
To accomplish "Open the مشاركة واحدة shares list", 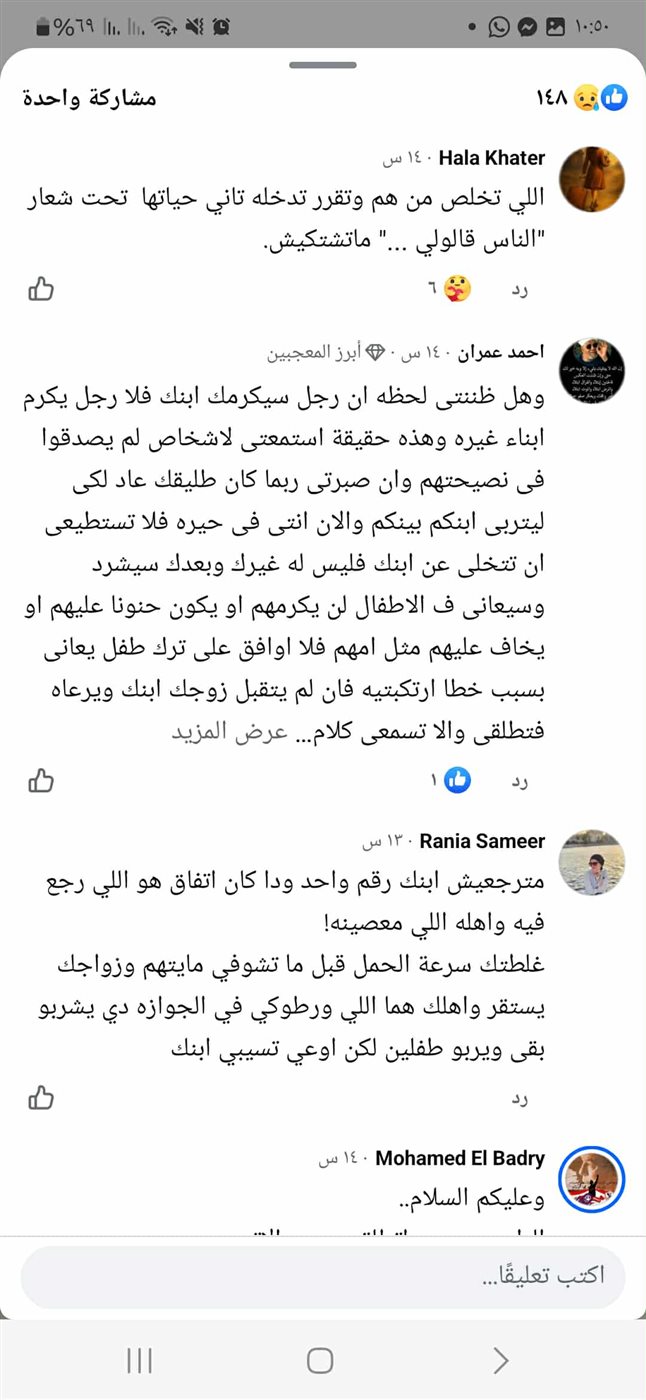I will (x=89, y=98).
